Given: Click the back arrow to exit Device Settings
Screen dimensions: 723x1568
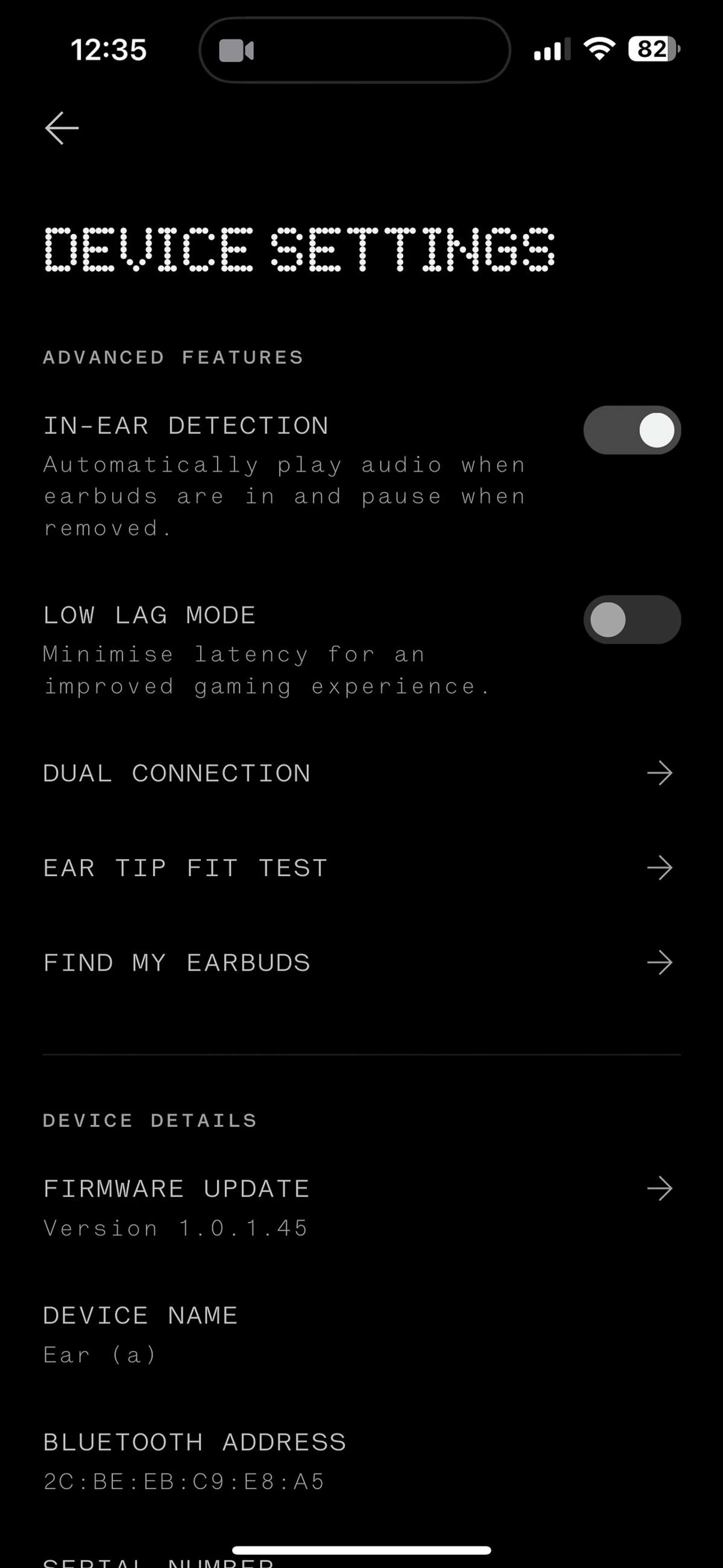Looking at the screenshot, I should click(61, 127).
